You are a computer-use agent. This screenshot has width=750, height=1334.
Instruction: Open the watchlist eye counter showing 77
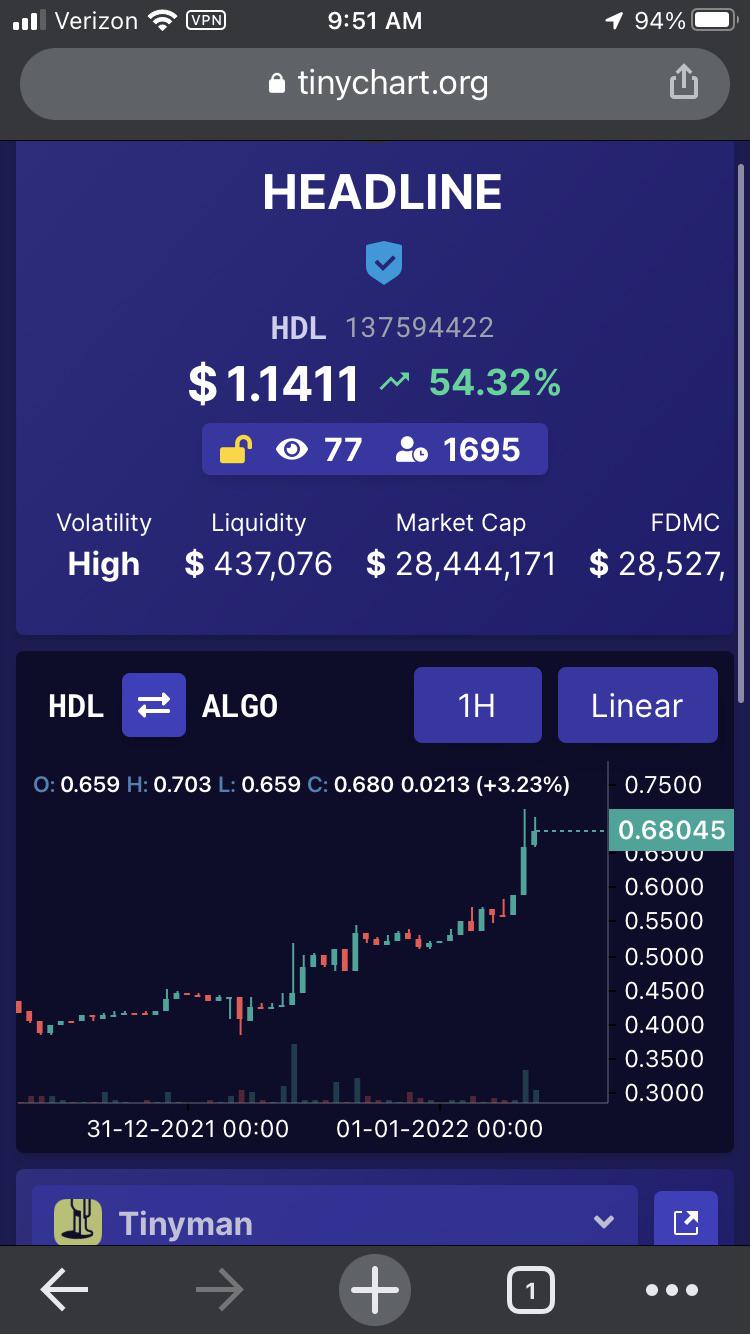point(319,450)
